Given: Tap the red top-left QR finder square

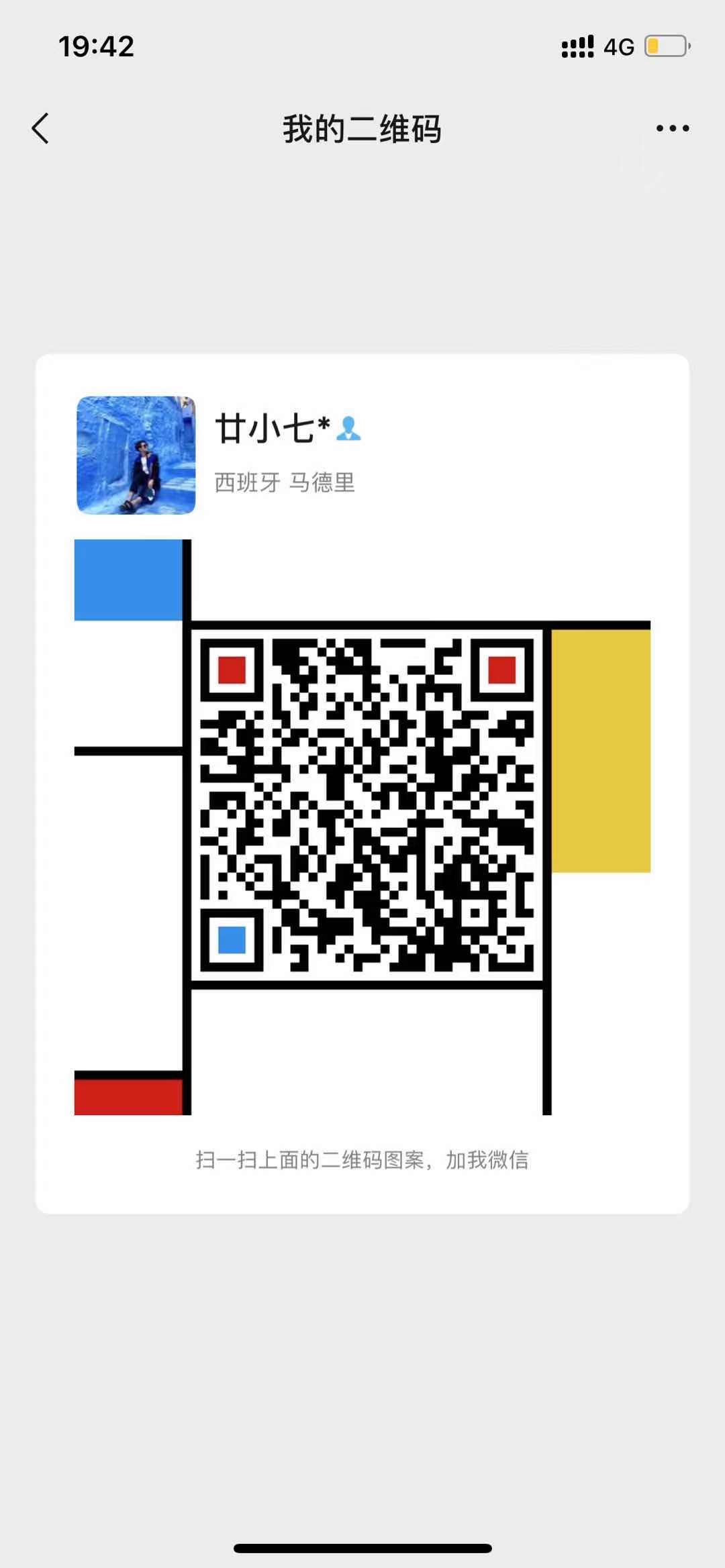Looking at the screenshot, I should tap(232, 669).
